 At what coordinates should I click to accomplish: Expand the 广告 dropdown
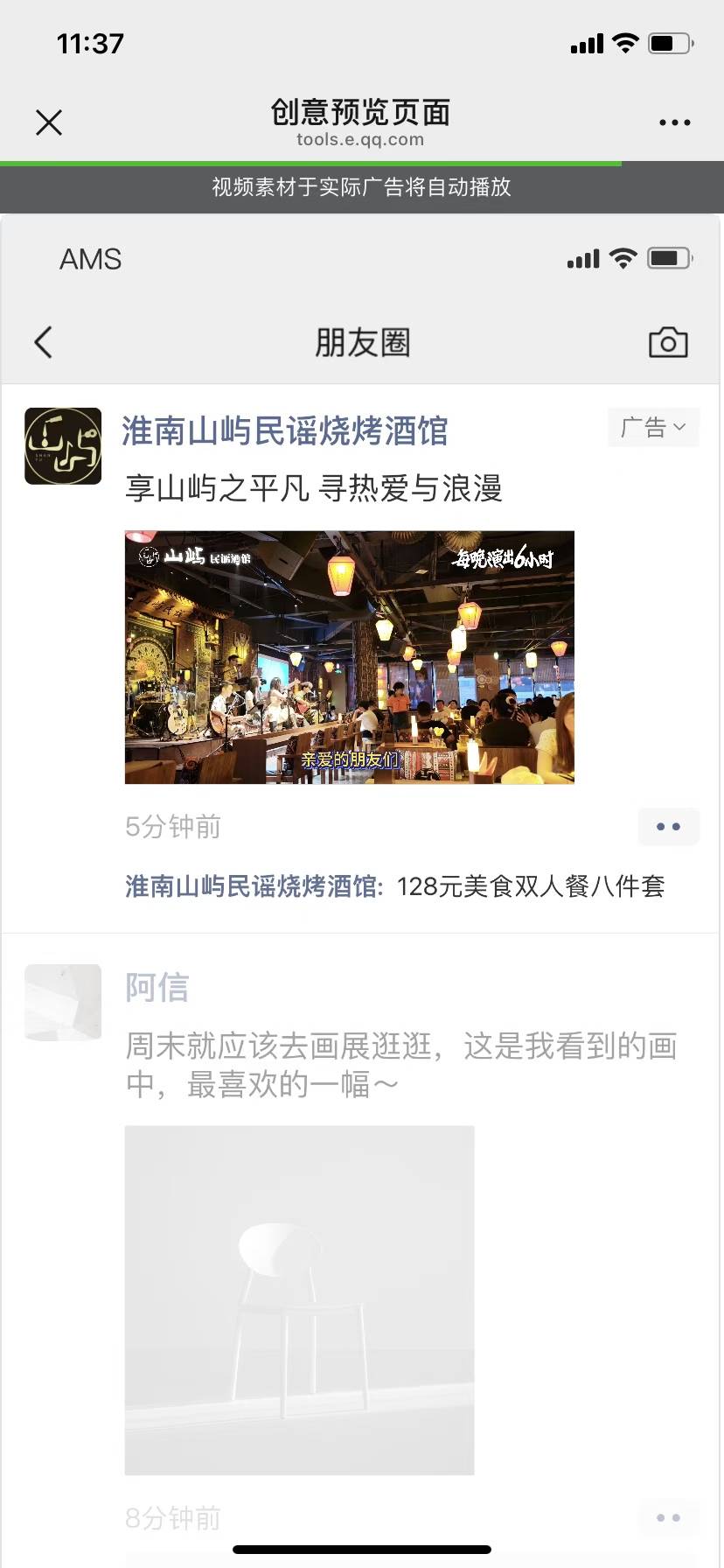tap(653, 427)
